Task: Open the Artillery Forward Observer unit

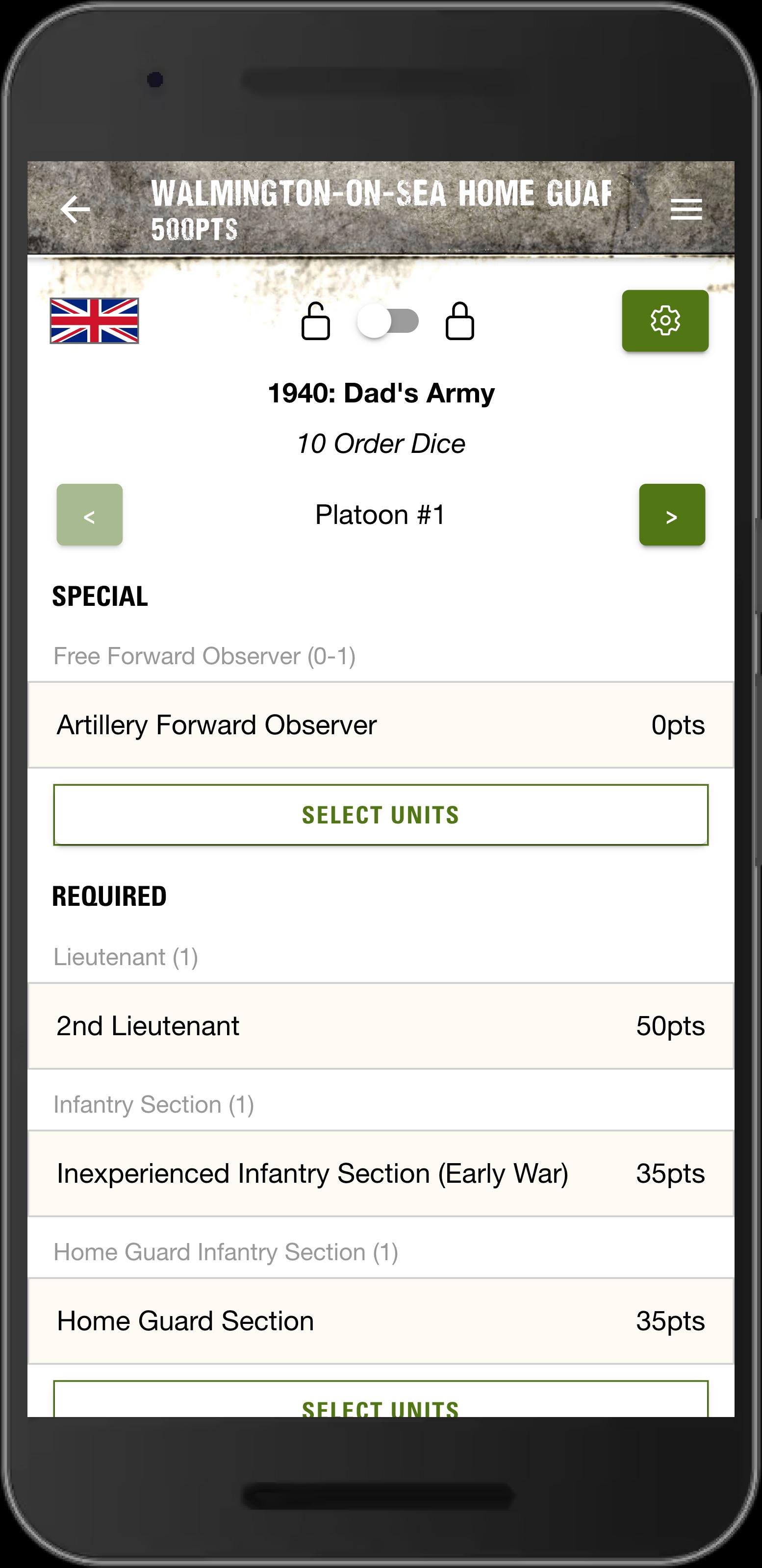Action: (x=381, y=725)
